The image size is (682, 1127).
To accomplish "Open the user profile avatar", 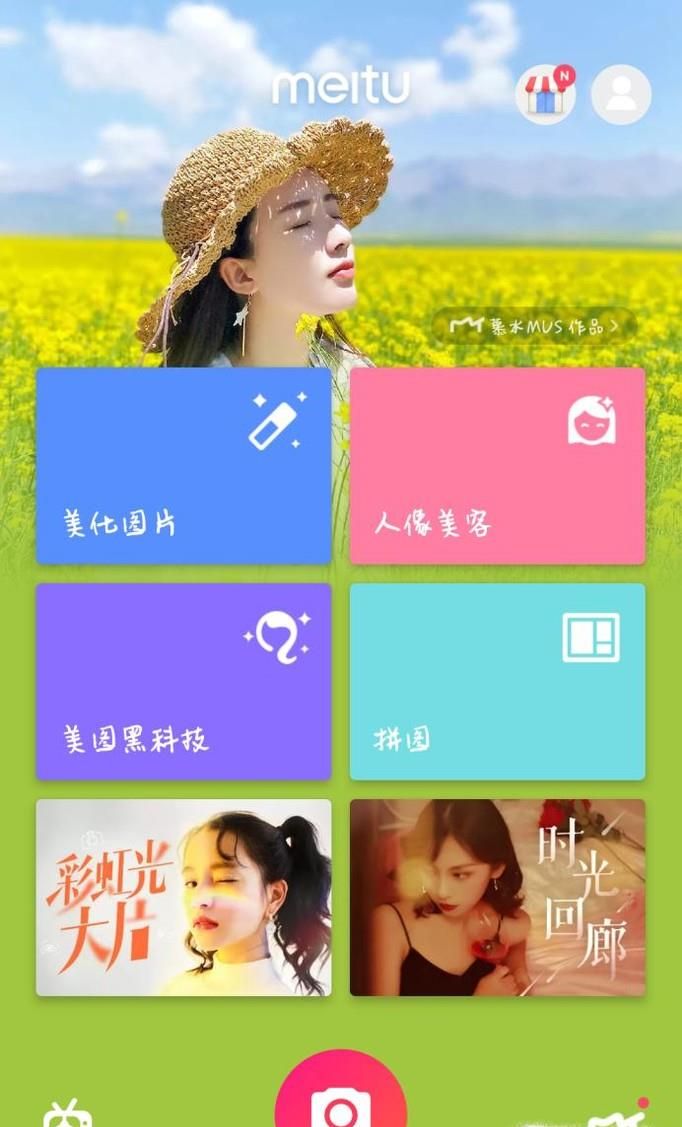I will pos(621,95).
